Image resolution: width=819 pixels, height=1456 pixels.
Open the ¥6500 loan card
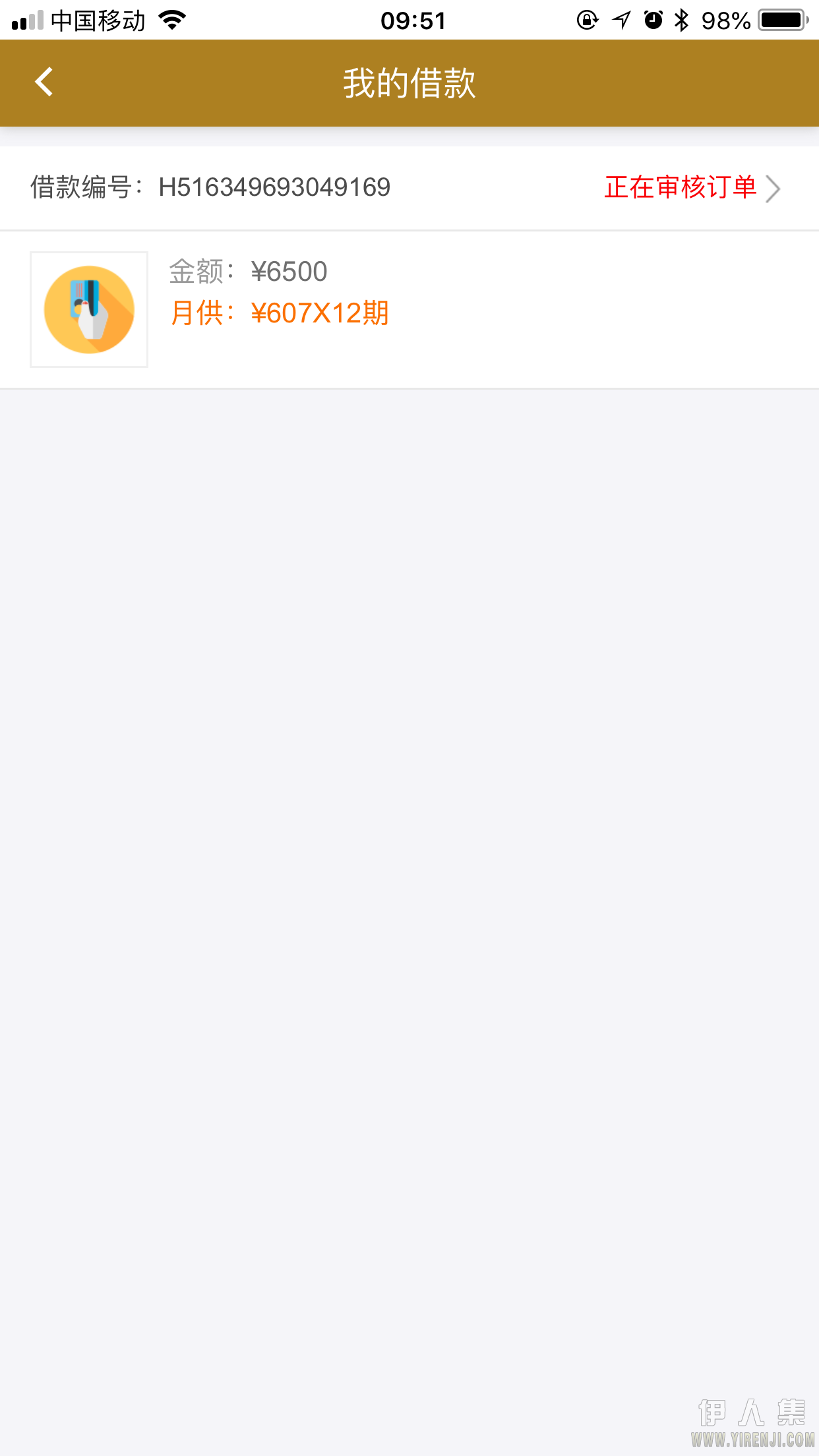click(x=409, y=309)
